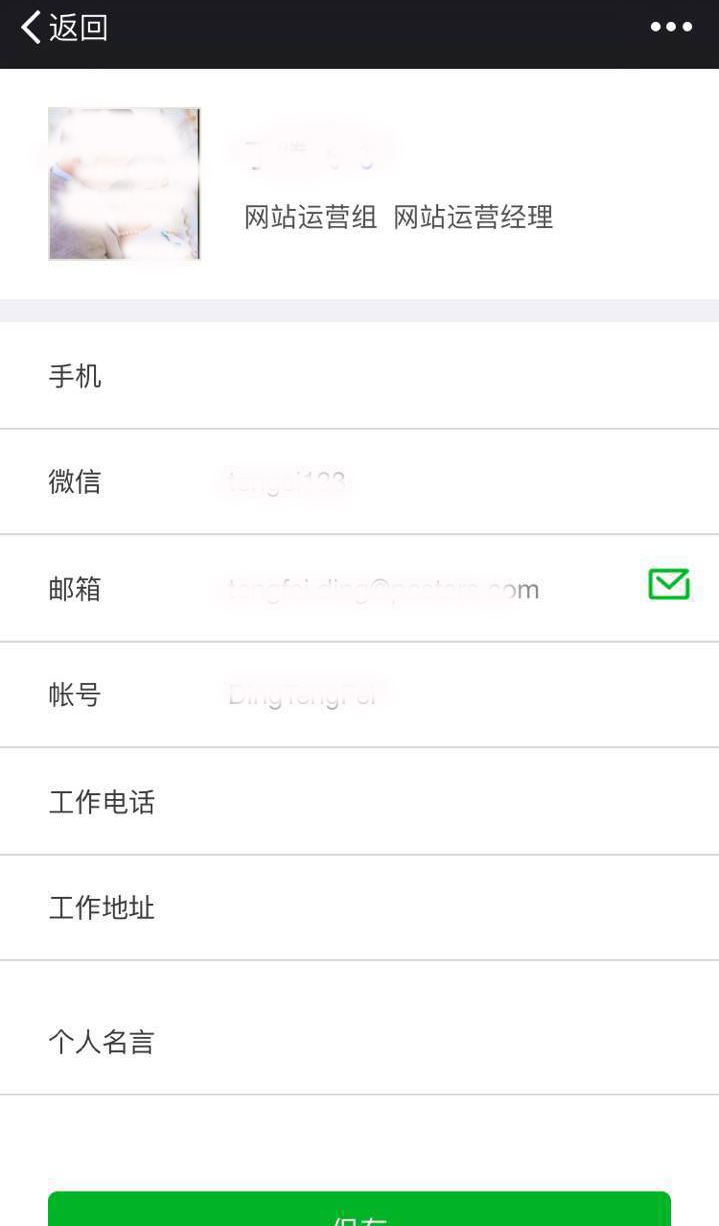
Task: Tap the profile avatar picture
Action: [x=124, y=184]
